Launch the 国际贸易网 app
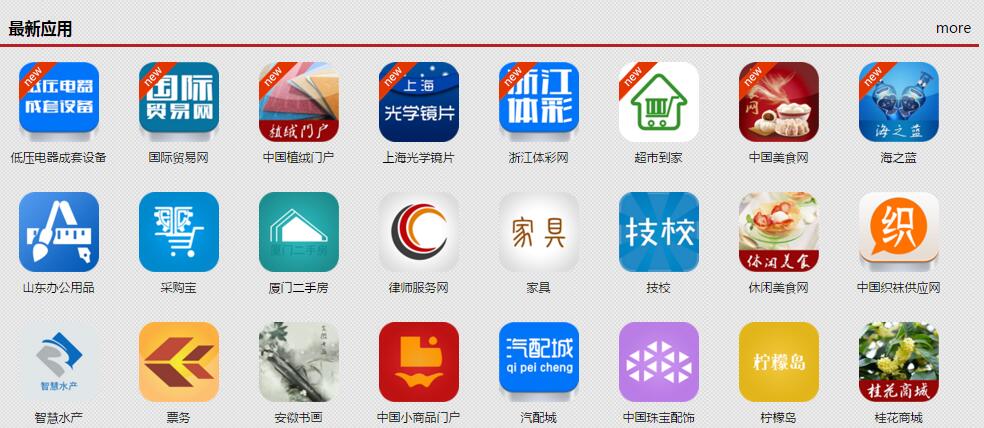This screenshot has height=428, width=984. 179,102
